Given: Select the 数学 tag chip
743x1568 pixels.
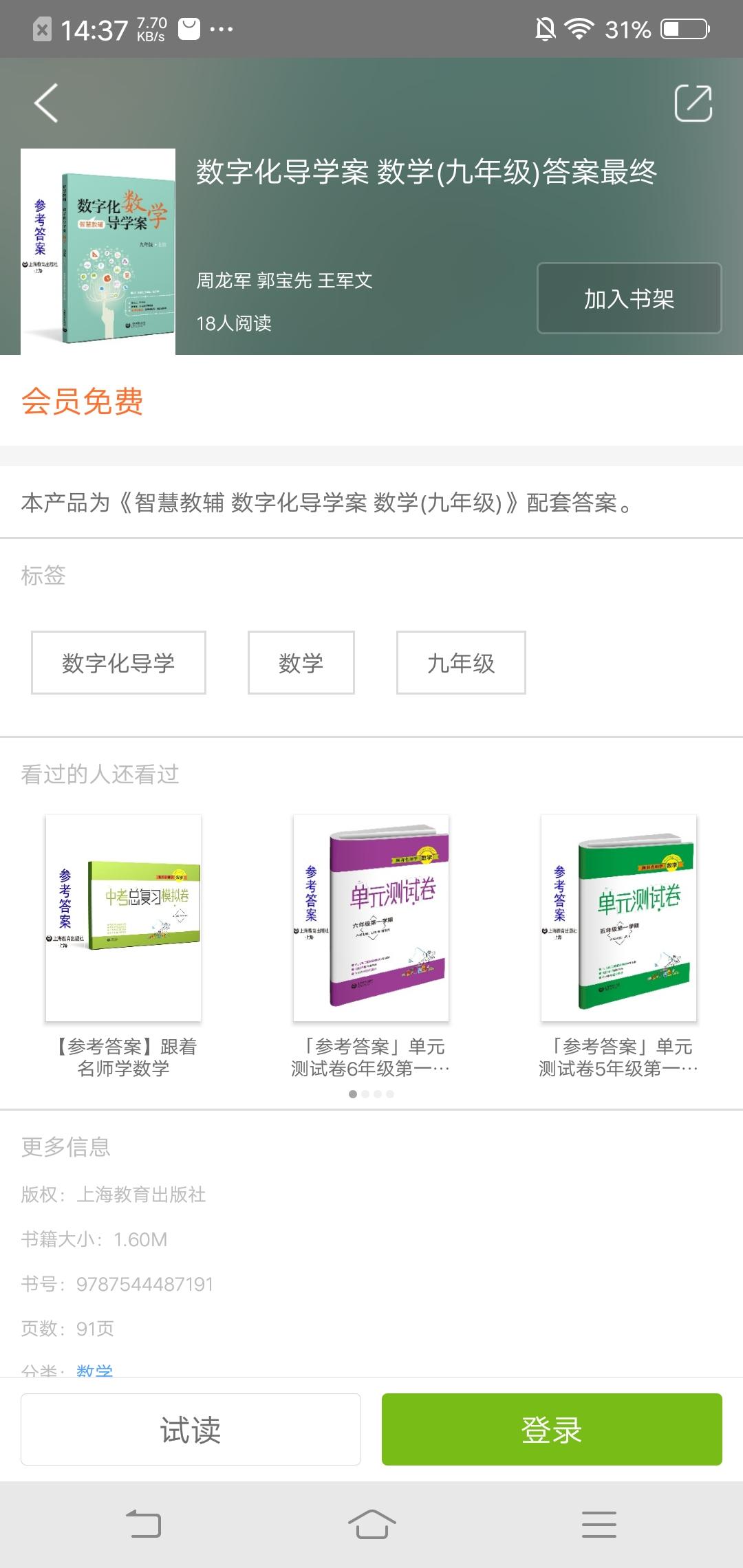Looking at the screenshot, I should 301,663.
